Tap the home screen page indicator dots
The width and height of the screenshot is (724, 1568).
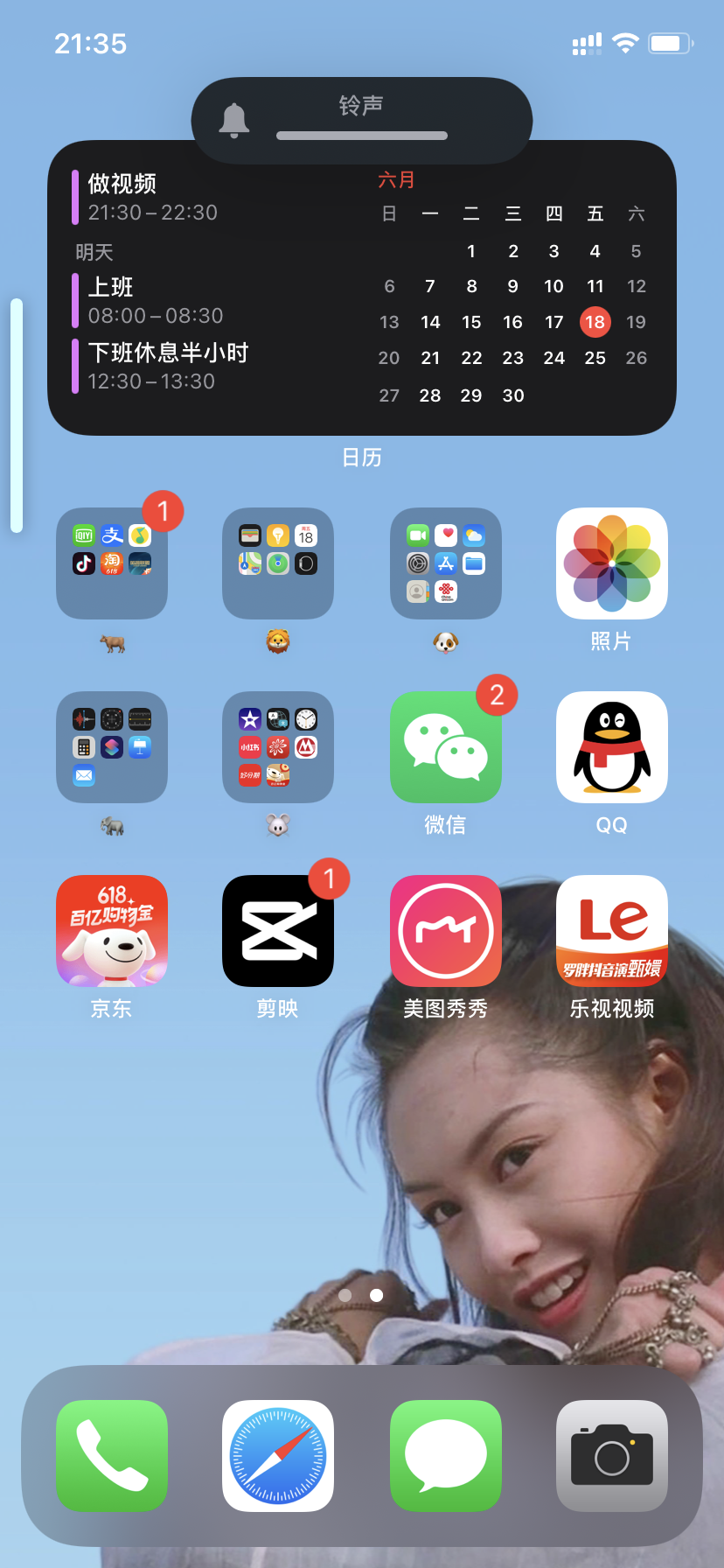coord(361,1295)
